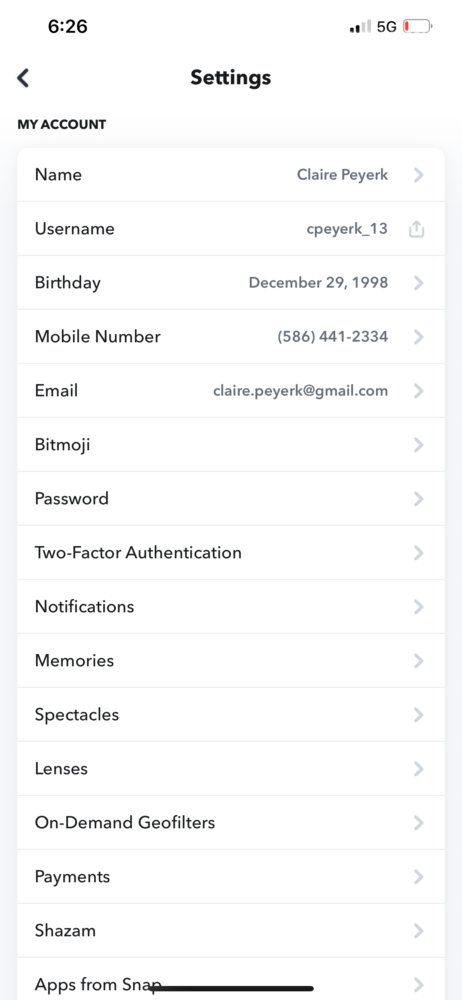This screenshot has width=462, height=1000.
Task: Open Bitmoji settings
Action: click(x=231, y=445)
